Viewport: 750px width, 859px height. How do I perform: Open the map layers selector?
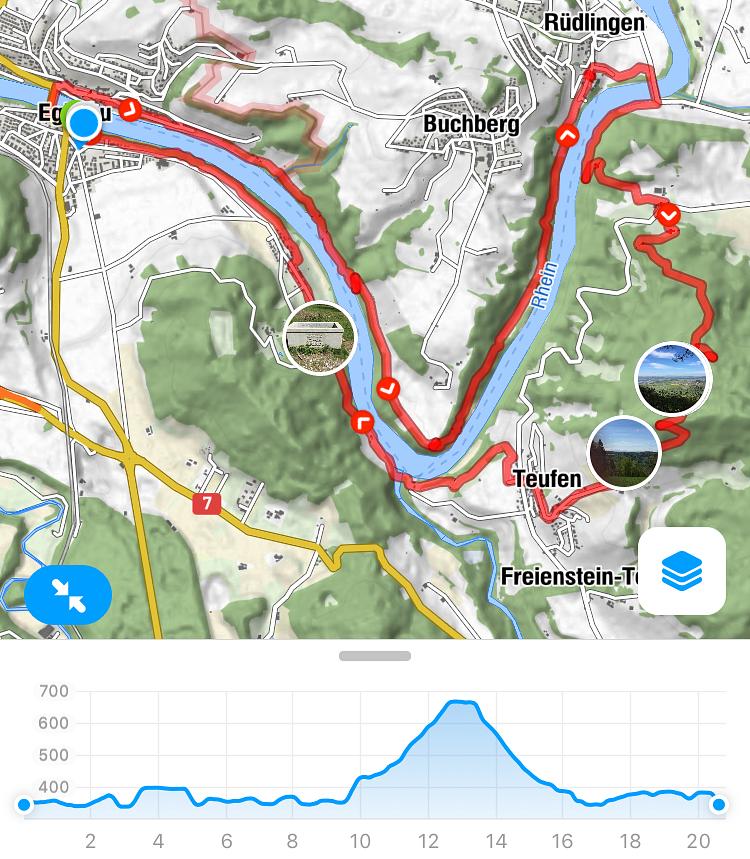pos(682,572)
